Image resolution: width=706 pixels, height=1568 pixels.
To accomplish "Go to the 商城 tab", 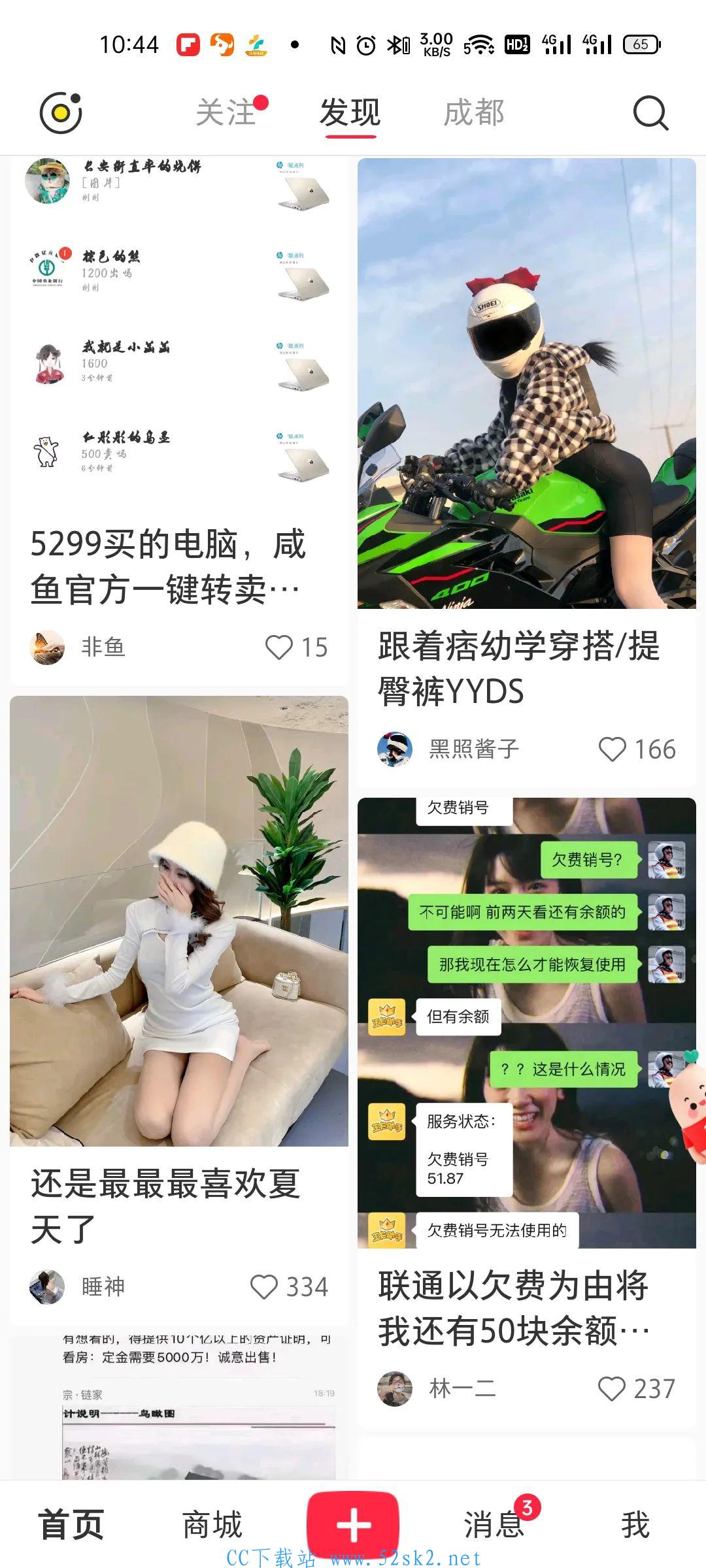I will pyautogui.click(x=212, y=1525).
